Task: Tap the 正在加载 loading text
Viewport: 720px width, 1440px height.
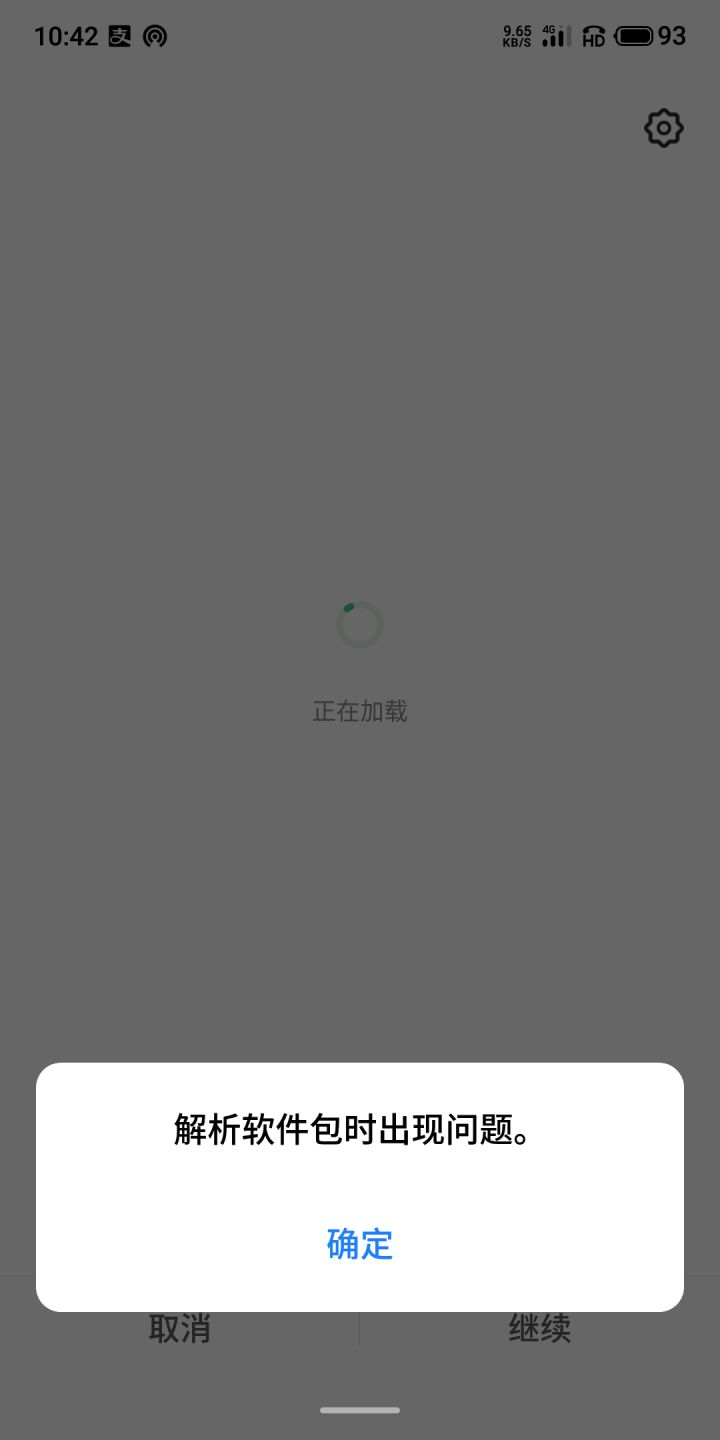Action: [360, 710]
